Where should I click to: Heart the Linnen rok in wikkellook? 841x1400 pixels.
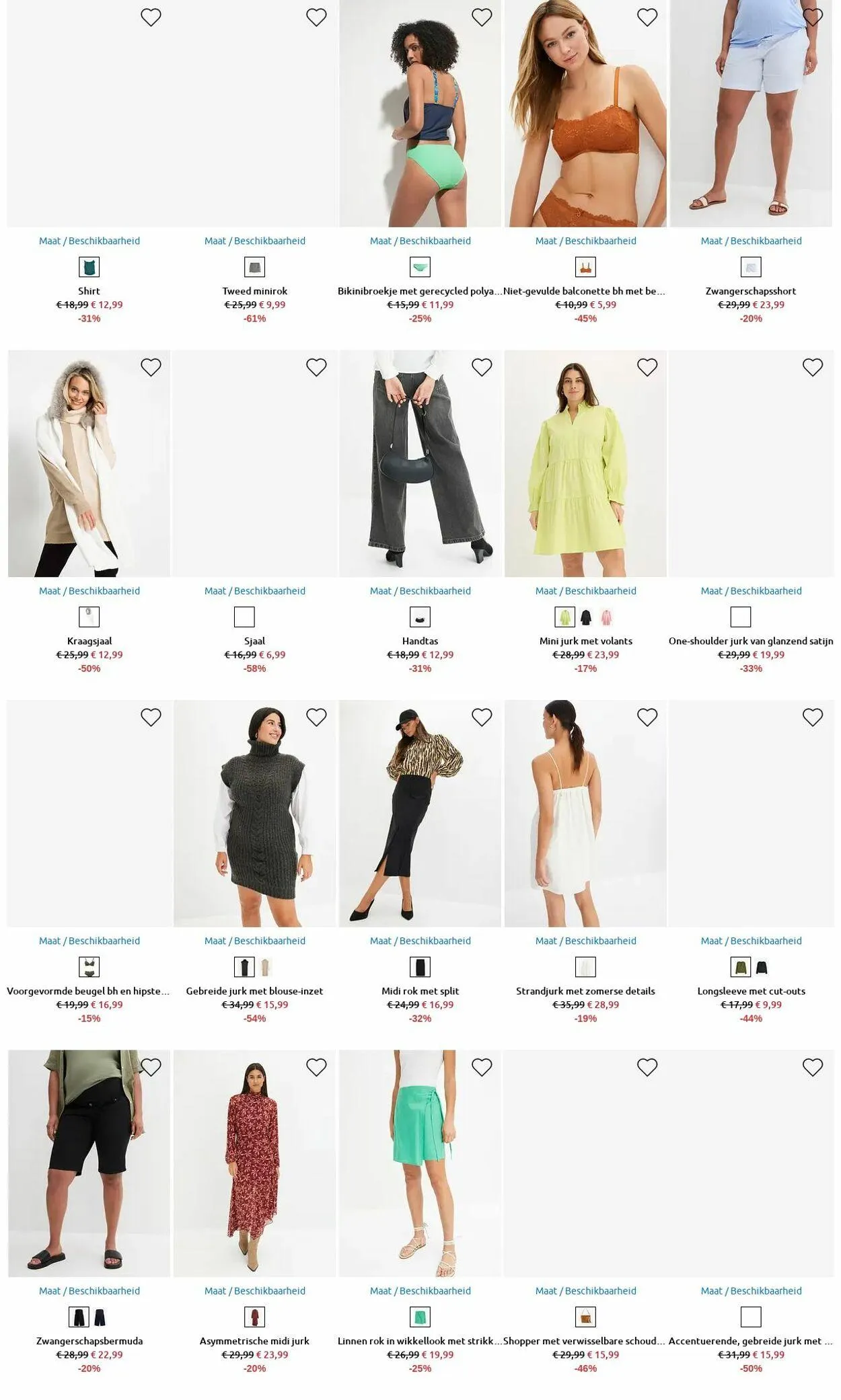[482, 1067]
